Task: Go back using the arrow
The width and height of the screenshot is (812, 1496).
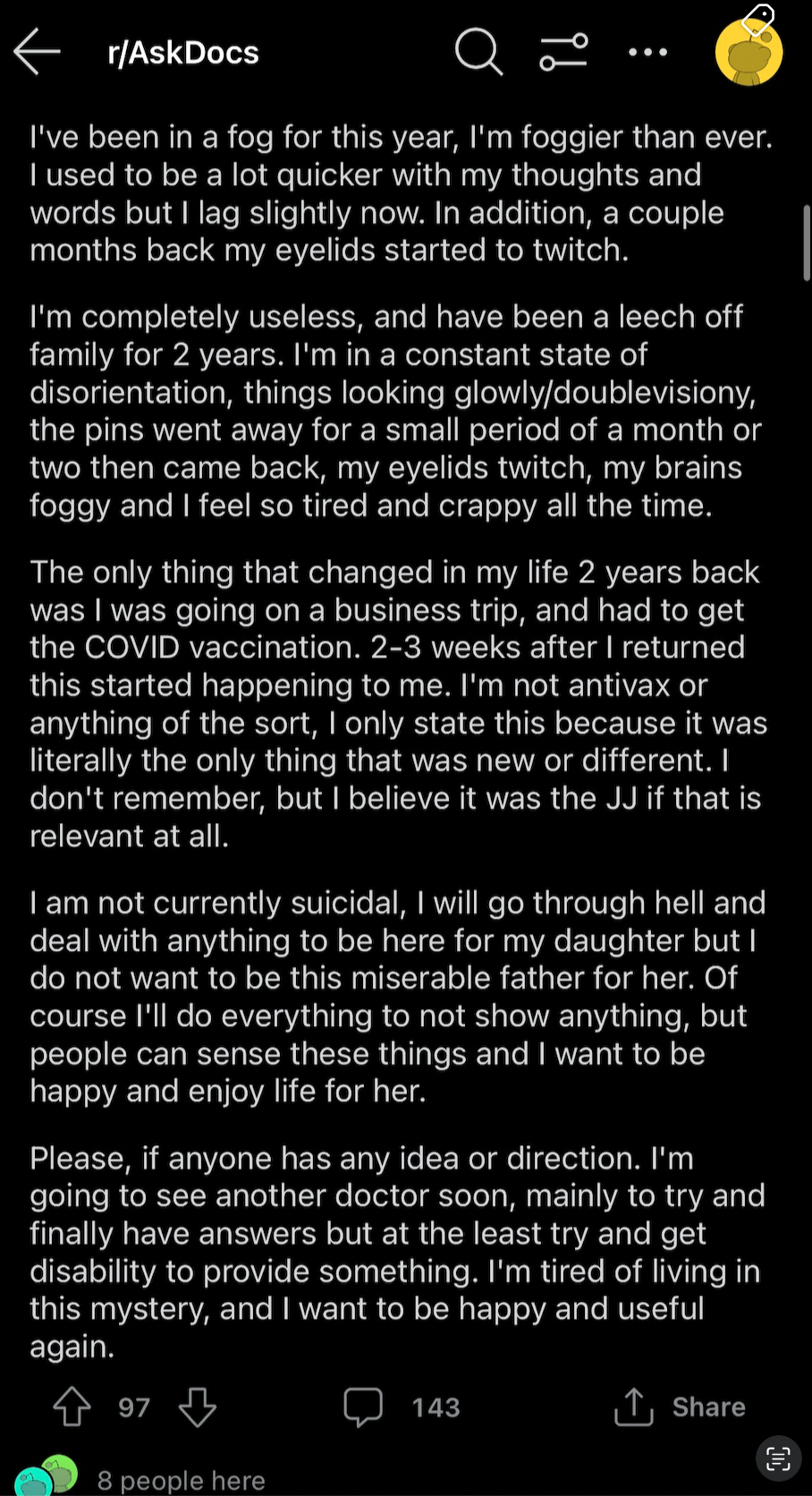Action: (38, 52)
